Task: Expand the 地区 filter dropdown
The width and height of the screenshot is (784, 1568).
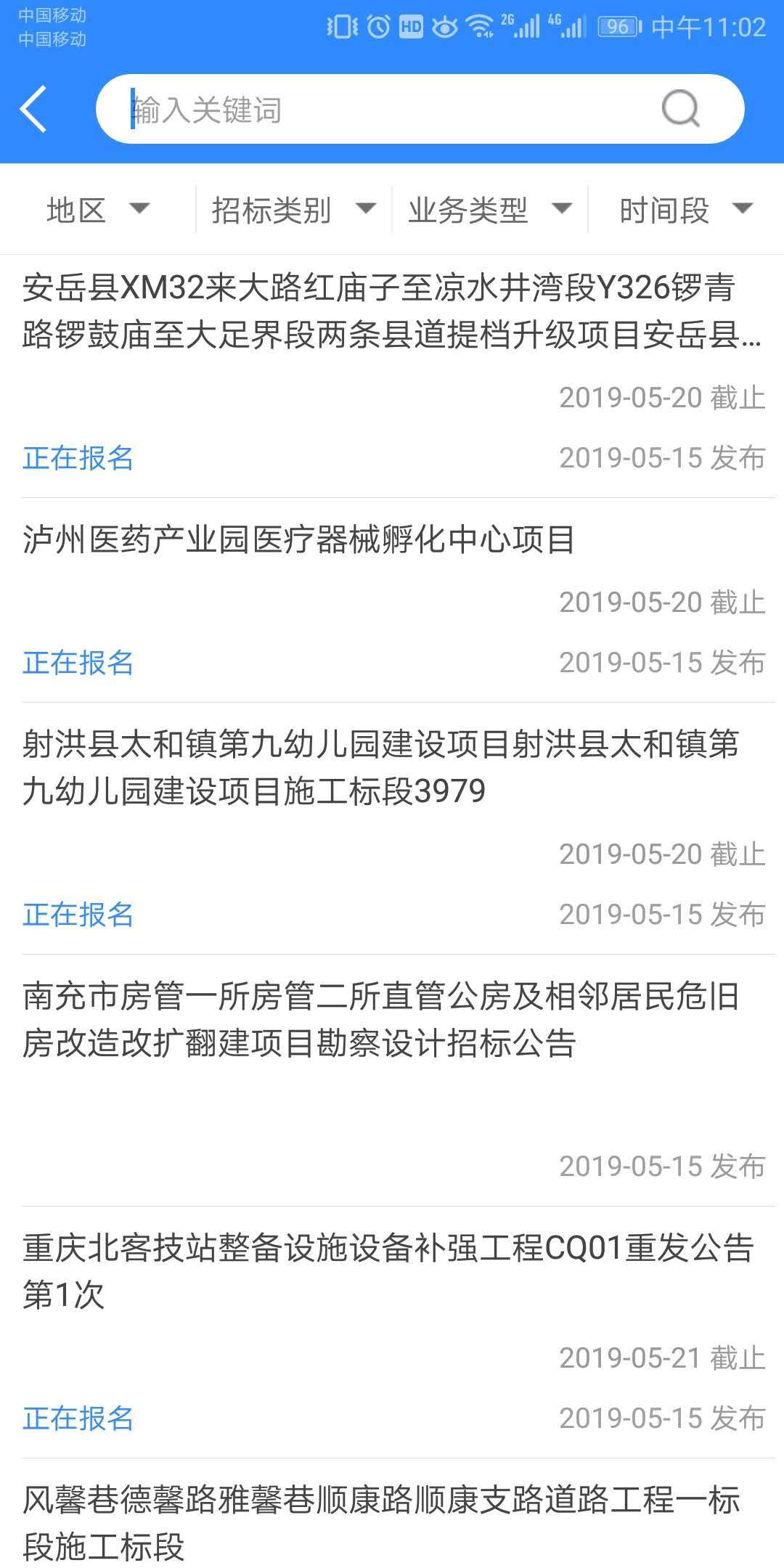Action: coord(98,210)
